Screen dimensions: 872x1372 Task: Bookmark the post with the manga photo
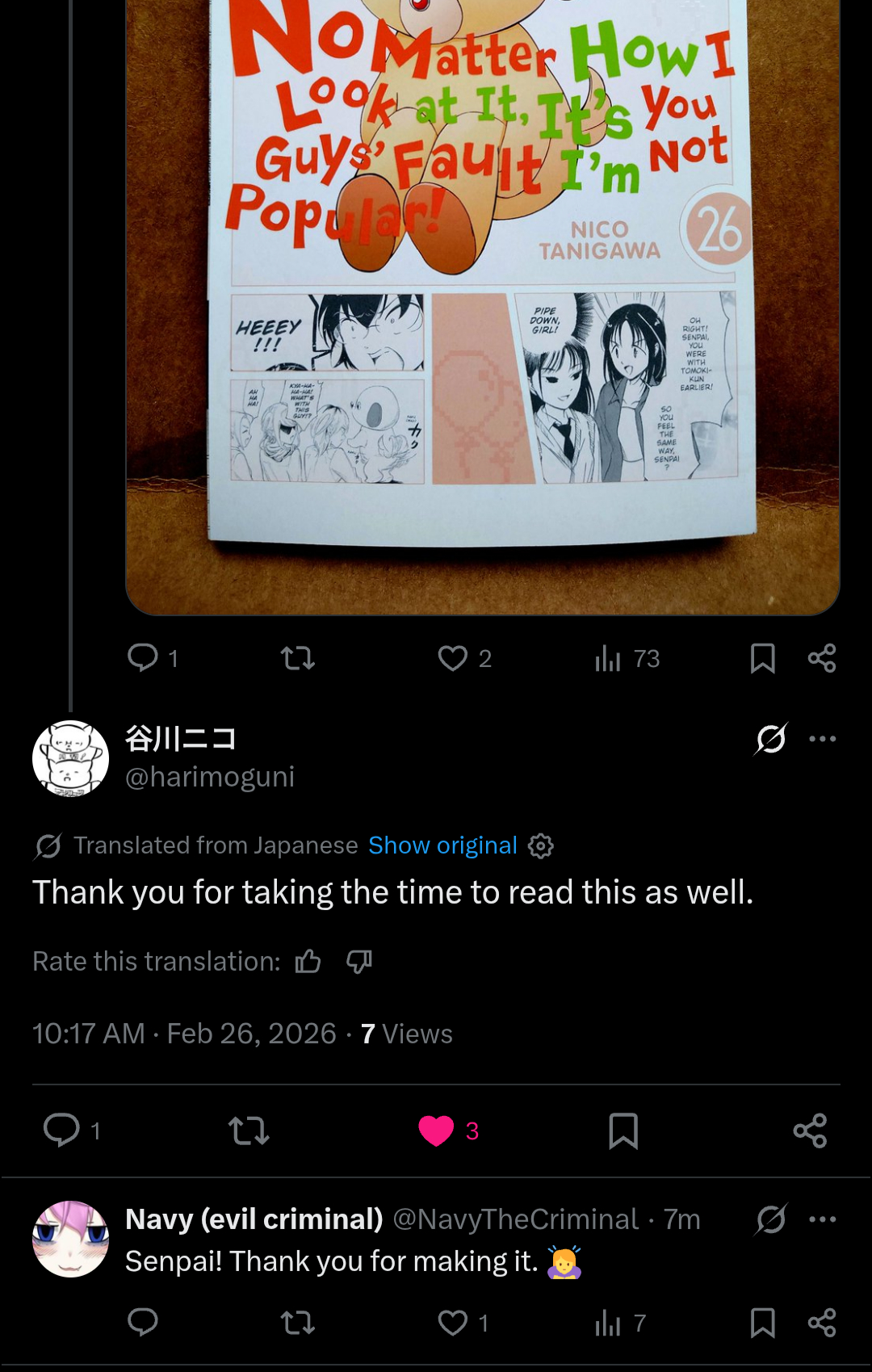click(762, 659)
